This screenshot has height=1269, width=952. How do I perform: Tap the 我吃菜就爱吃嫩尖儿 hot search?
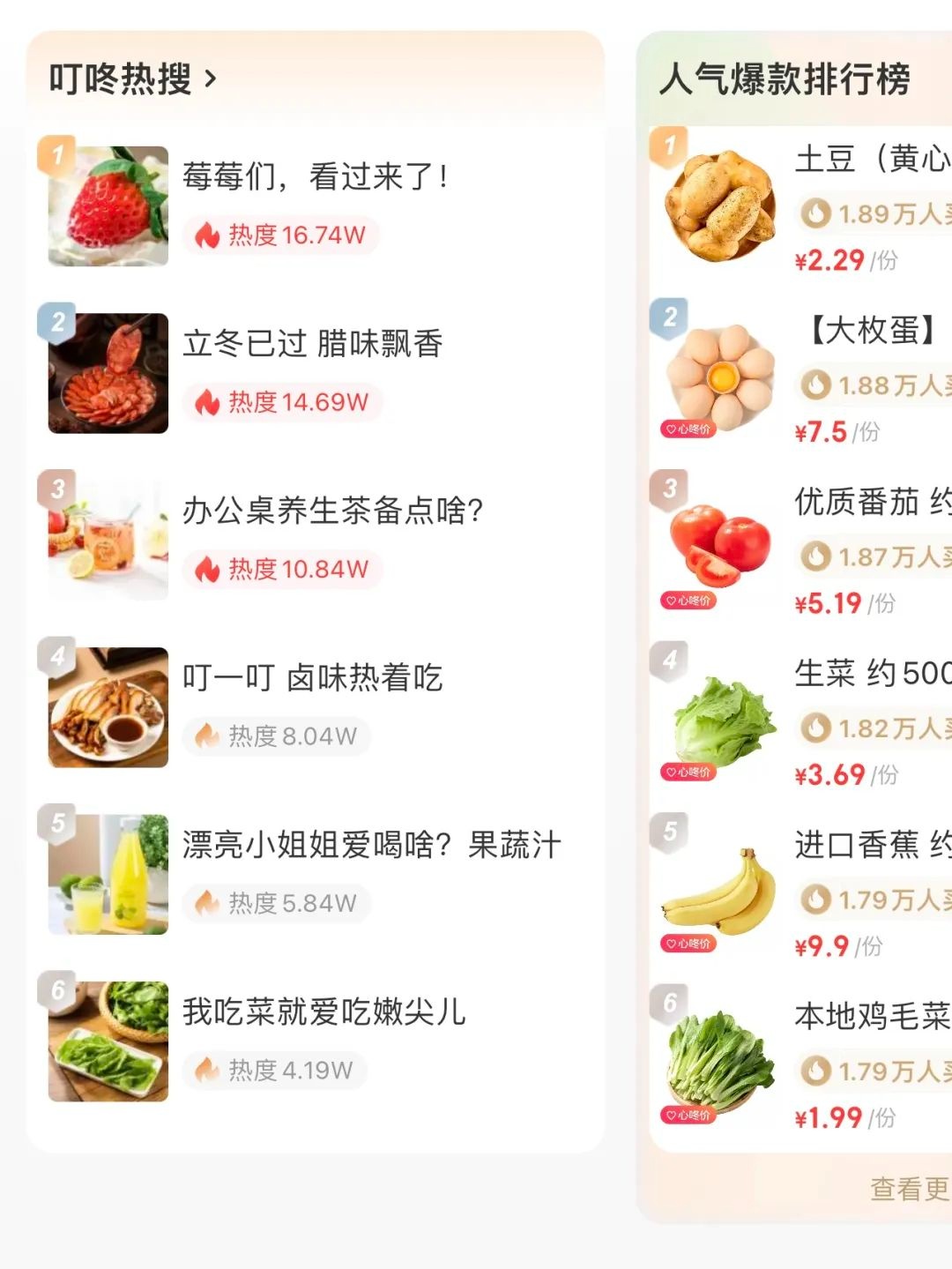(324, 1011)
